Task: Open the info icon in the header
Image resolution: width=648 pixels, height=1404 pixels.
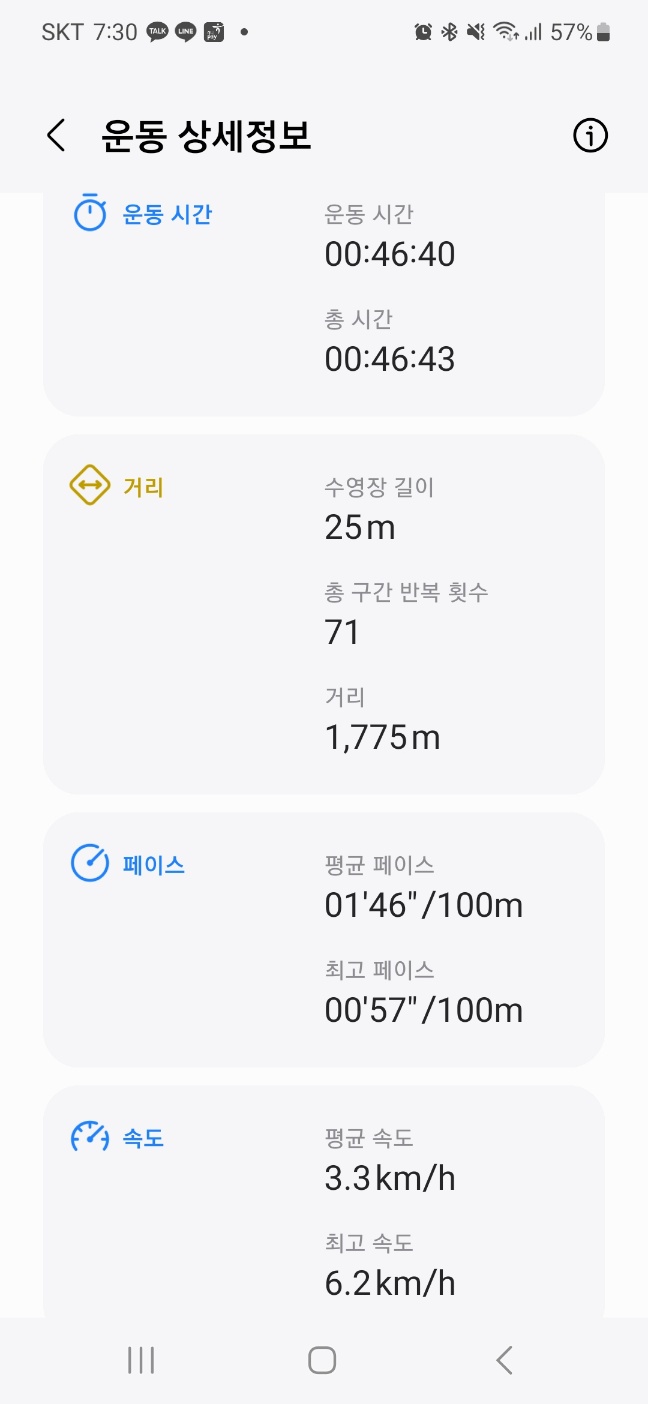Action: pos(590,136)
